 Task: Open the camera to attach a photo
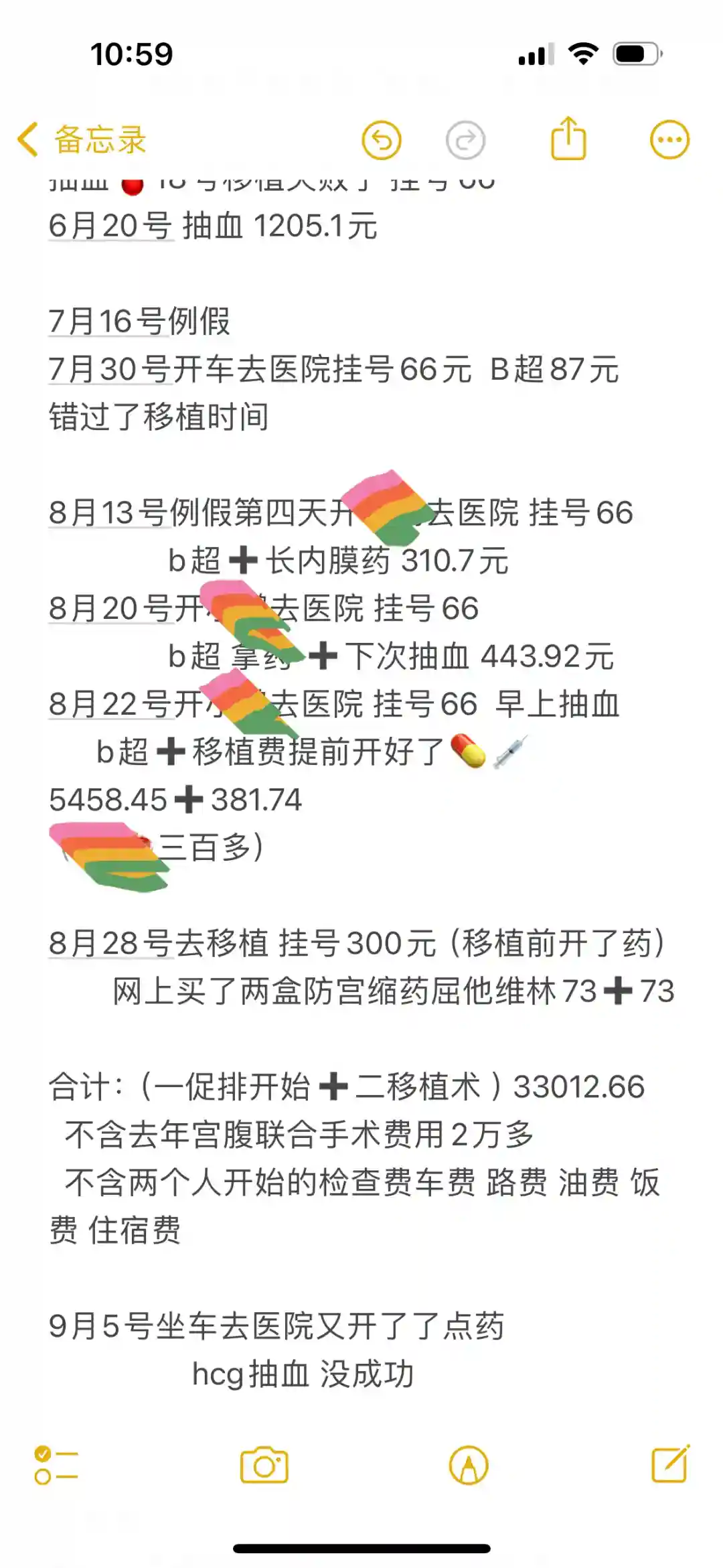pos(264,1465)
